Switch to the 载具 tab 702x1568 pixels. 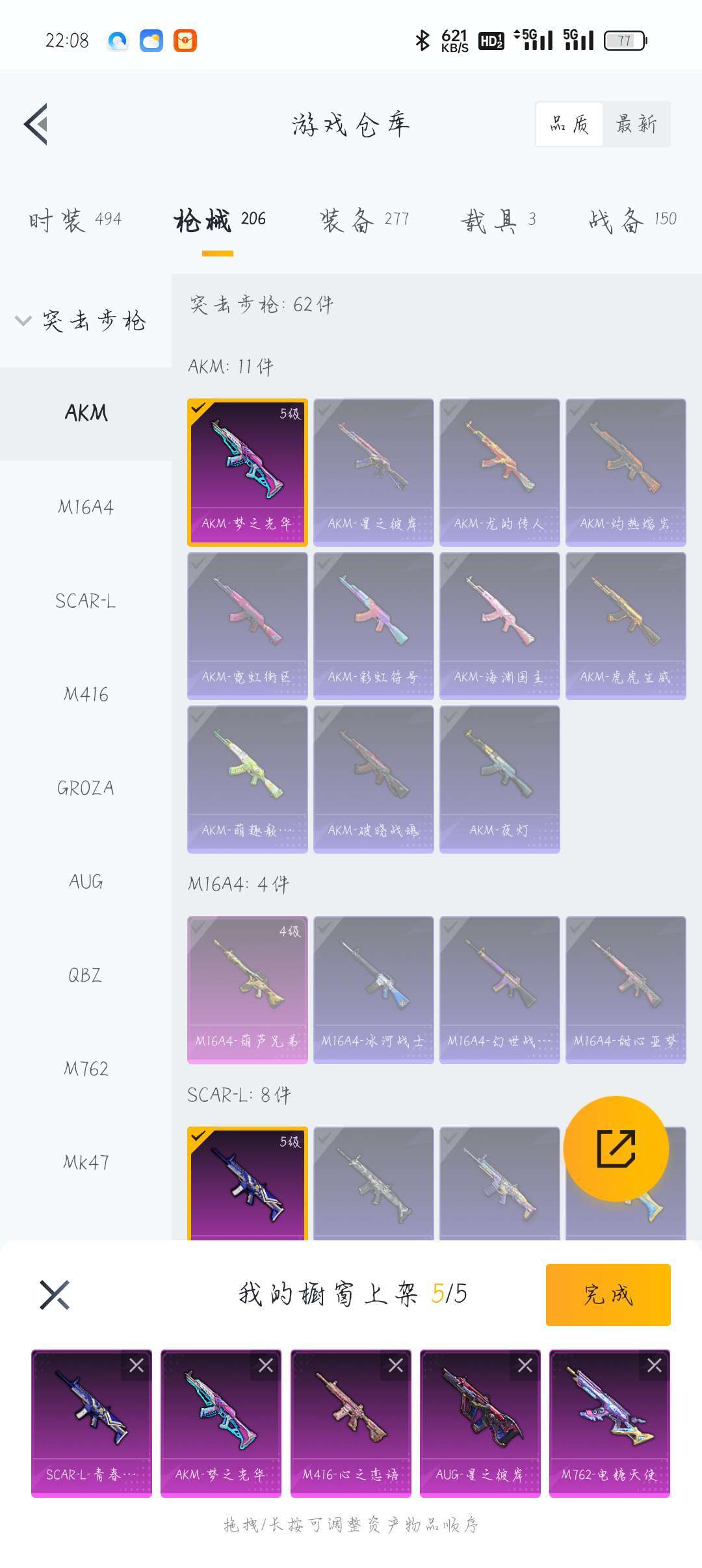click(498, 220)
